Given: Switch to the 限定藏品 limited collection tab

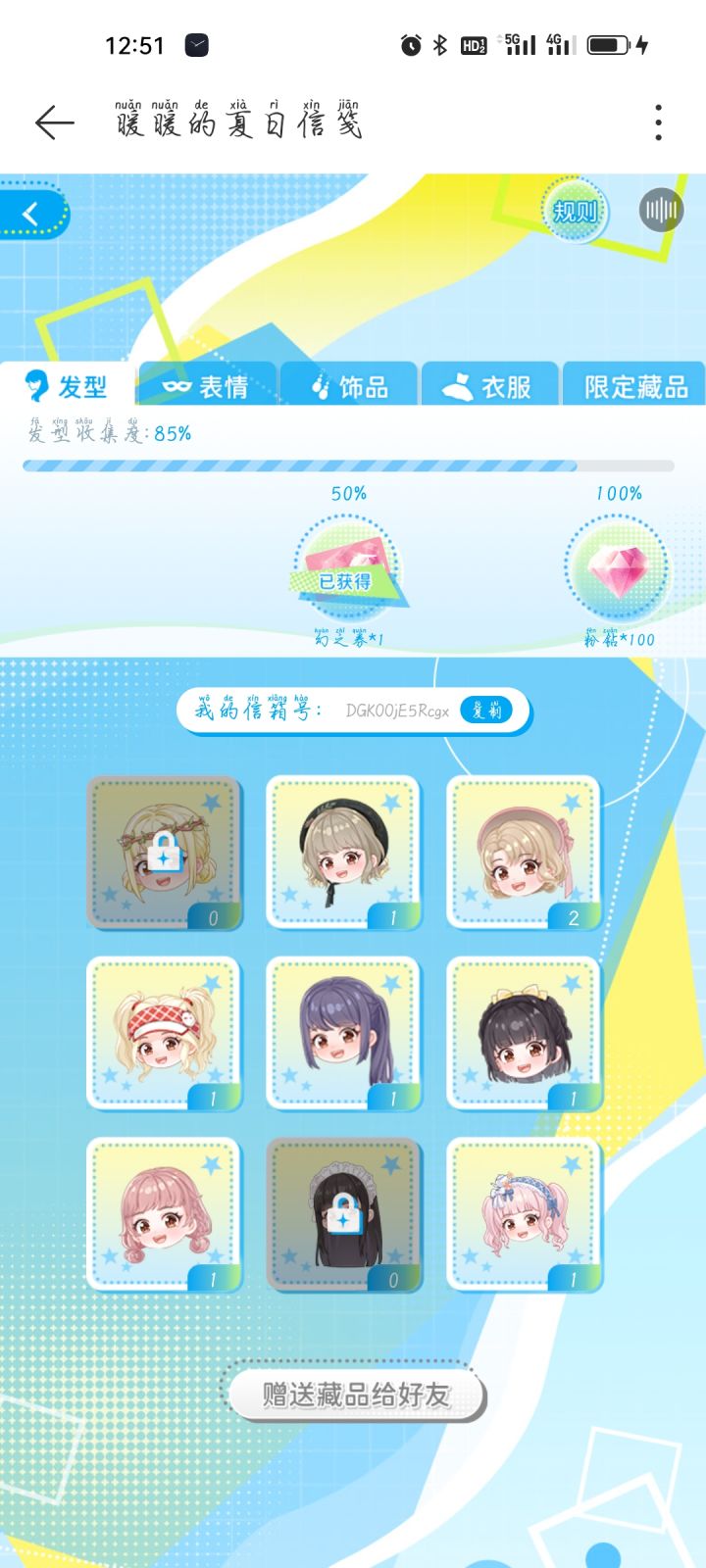Looking at the screenshot, I should point(632,385).
